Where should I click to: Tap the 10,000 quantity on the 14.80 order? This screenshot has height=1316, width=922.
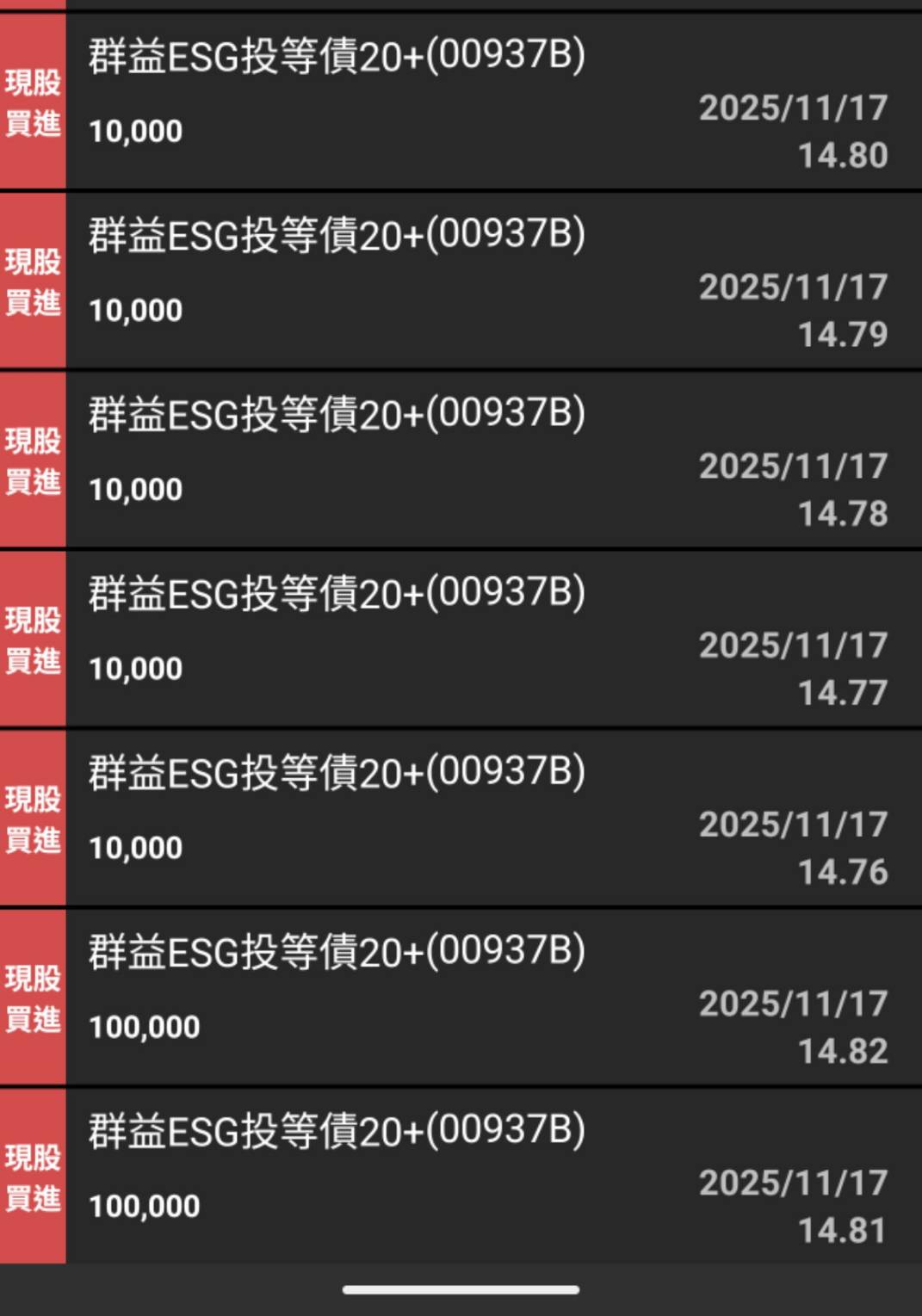coord(135,131)
